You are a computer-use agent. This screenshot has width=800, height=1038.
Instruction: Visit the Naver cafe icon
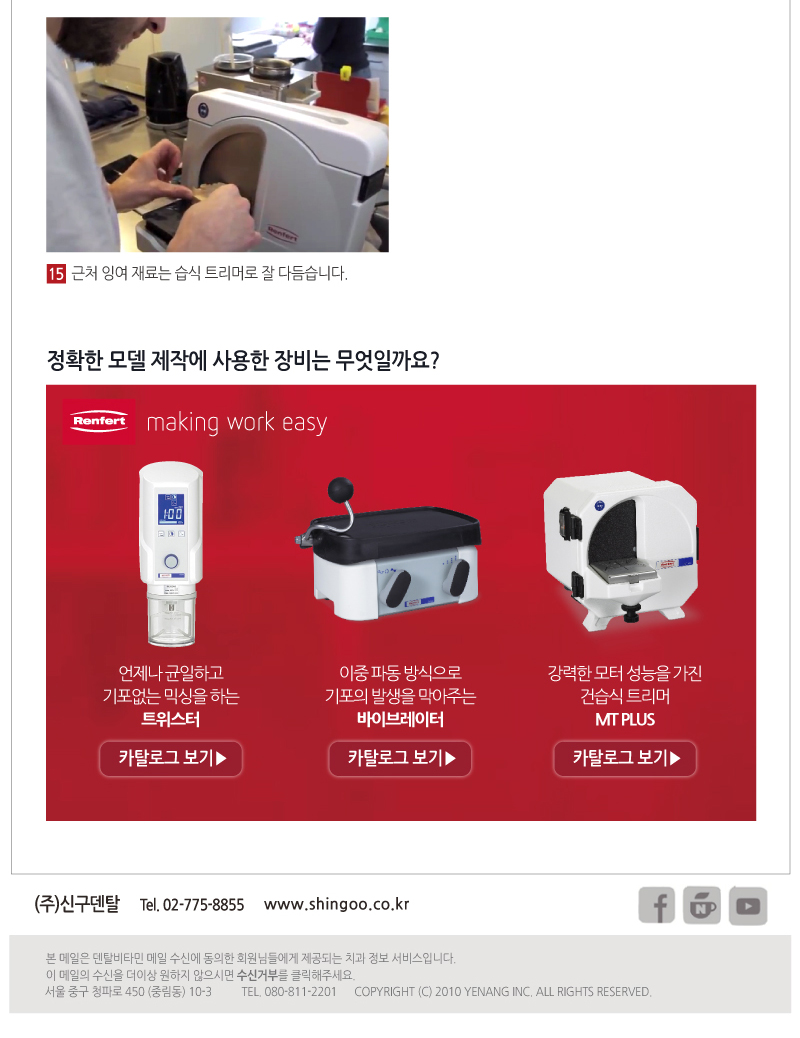click(702, 906)
